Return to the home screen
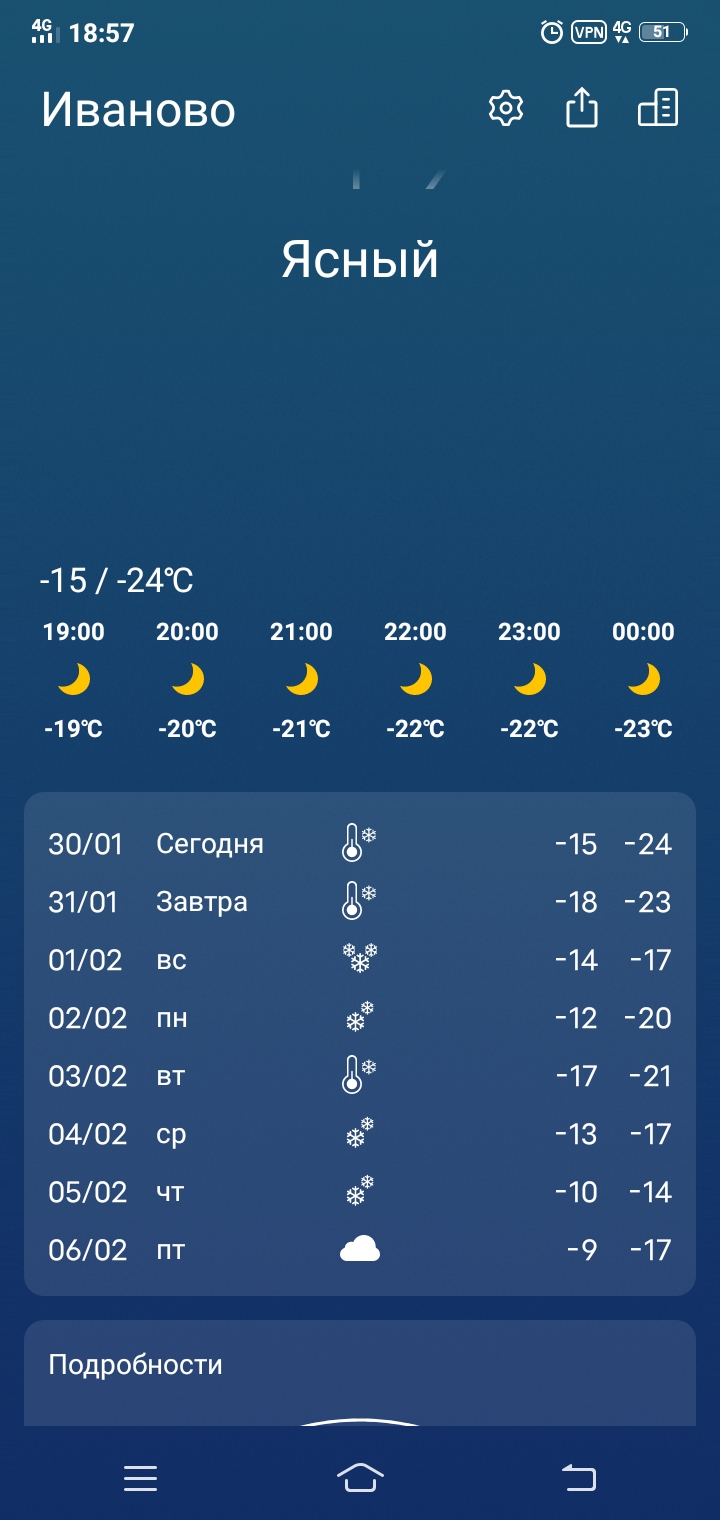 [360, 1477]
